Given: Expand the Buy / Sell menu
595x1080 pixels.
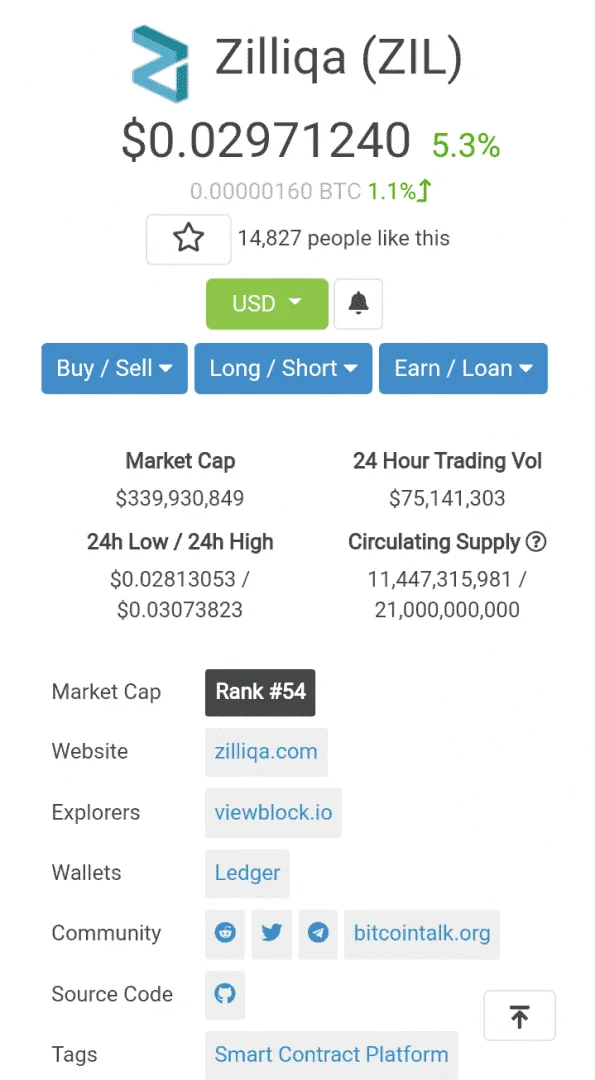Looking at the screenshot, I should click(114, 368).
